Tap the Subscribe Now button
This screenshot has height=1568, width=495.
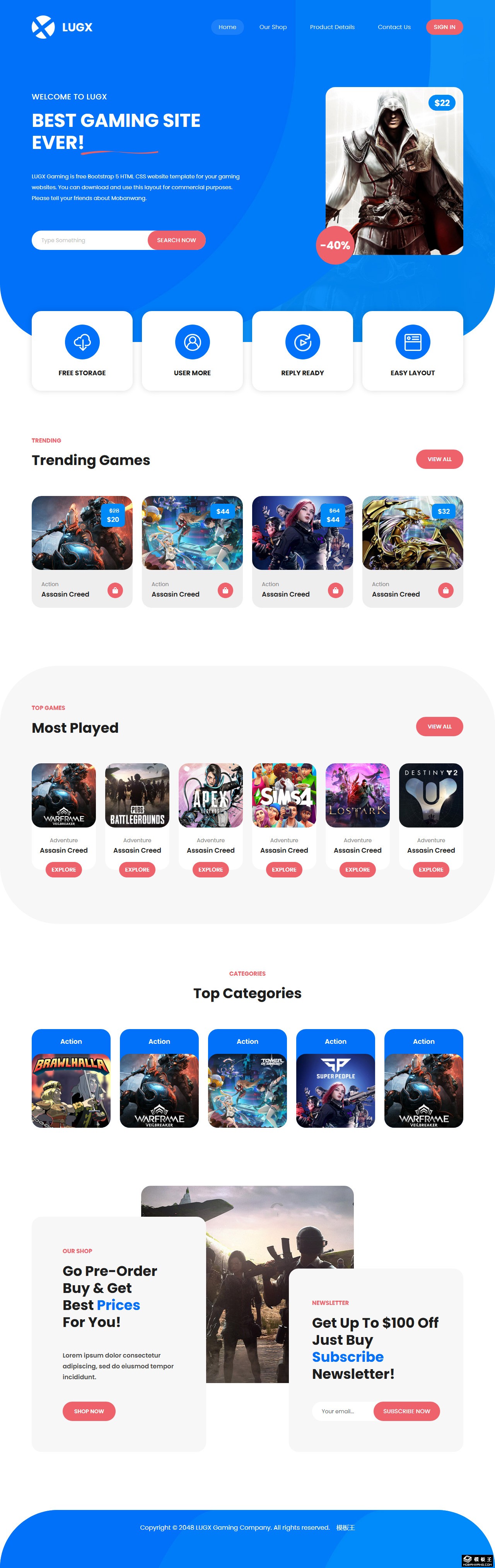pyautogui.click(x=406, y=1411)
